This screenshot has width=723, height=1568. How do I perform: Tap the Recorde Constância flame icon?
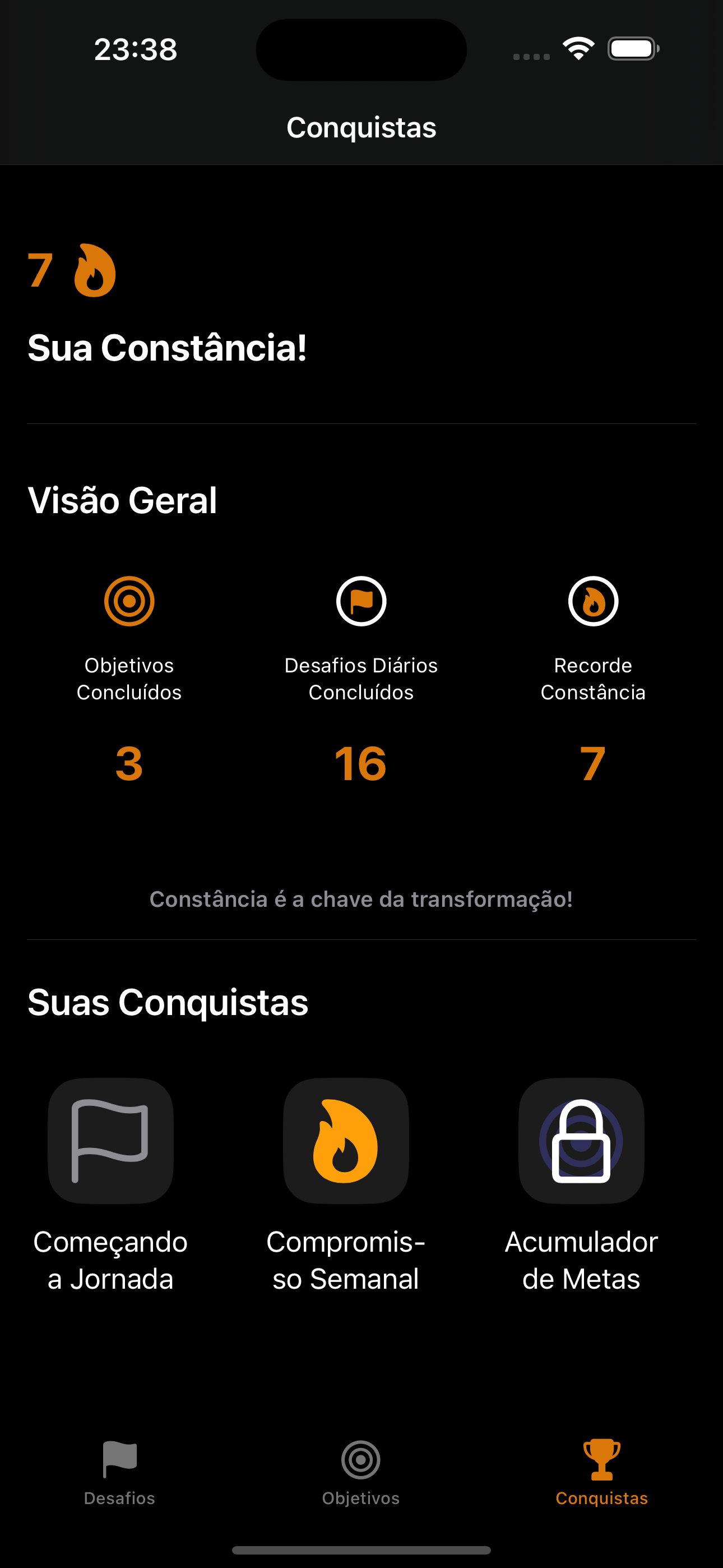[593, 599]
